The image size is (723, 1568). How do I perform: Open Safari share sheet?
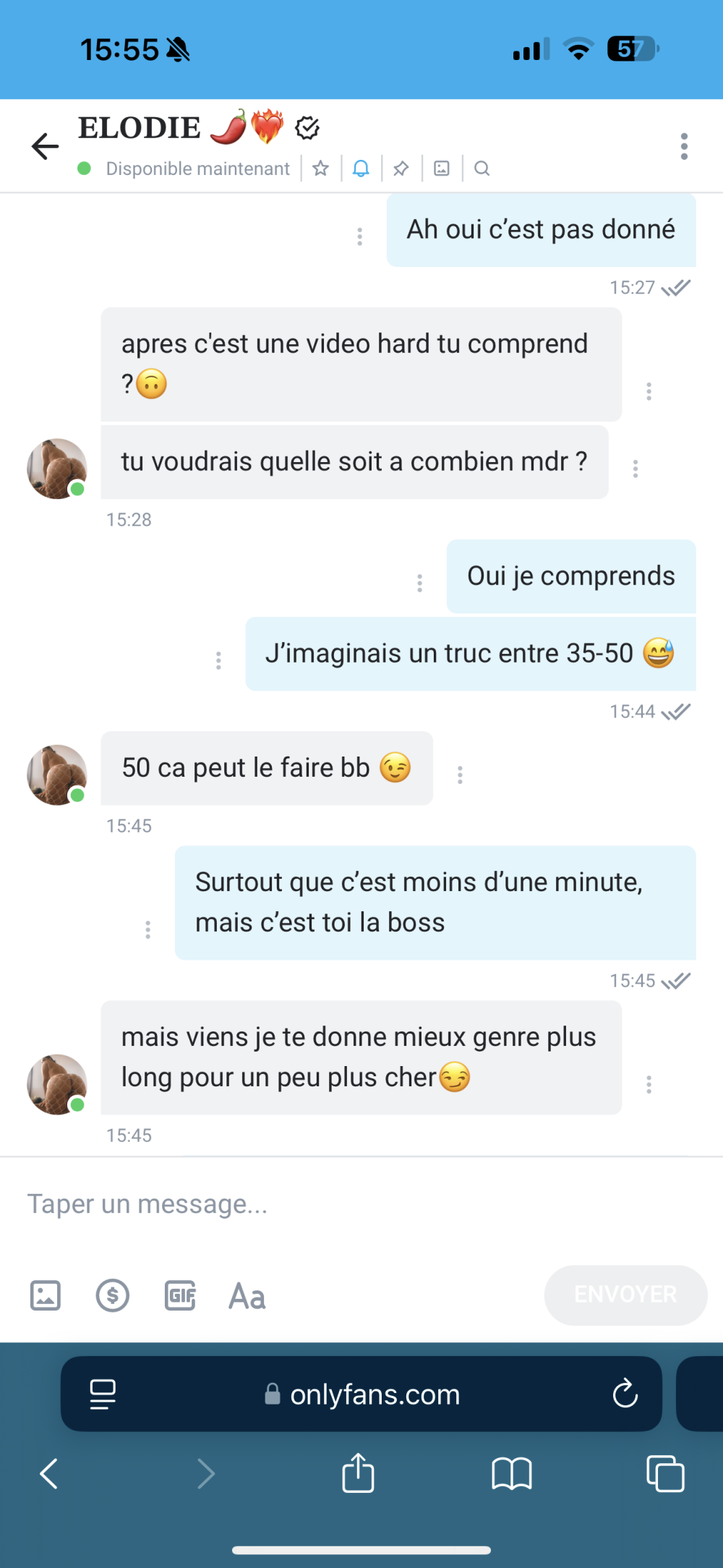coord(358,1473)
